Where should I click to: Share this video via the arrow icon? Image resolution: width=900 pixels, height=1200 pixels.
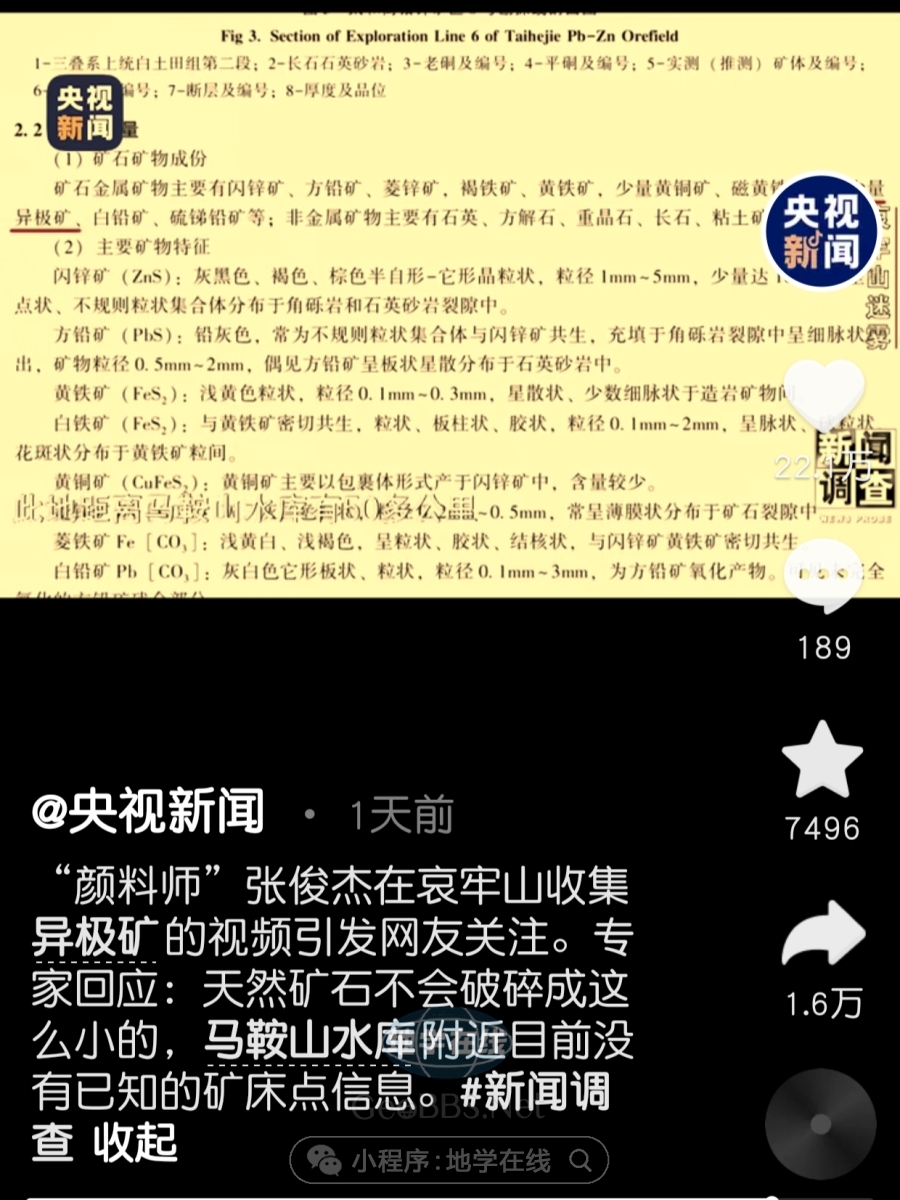(822, 940)
